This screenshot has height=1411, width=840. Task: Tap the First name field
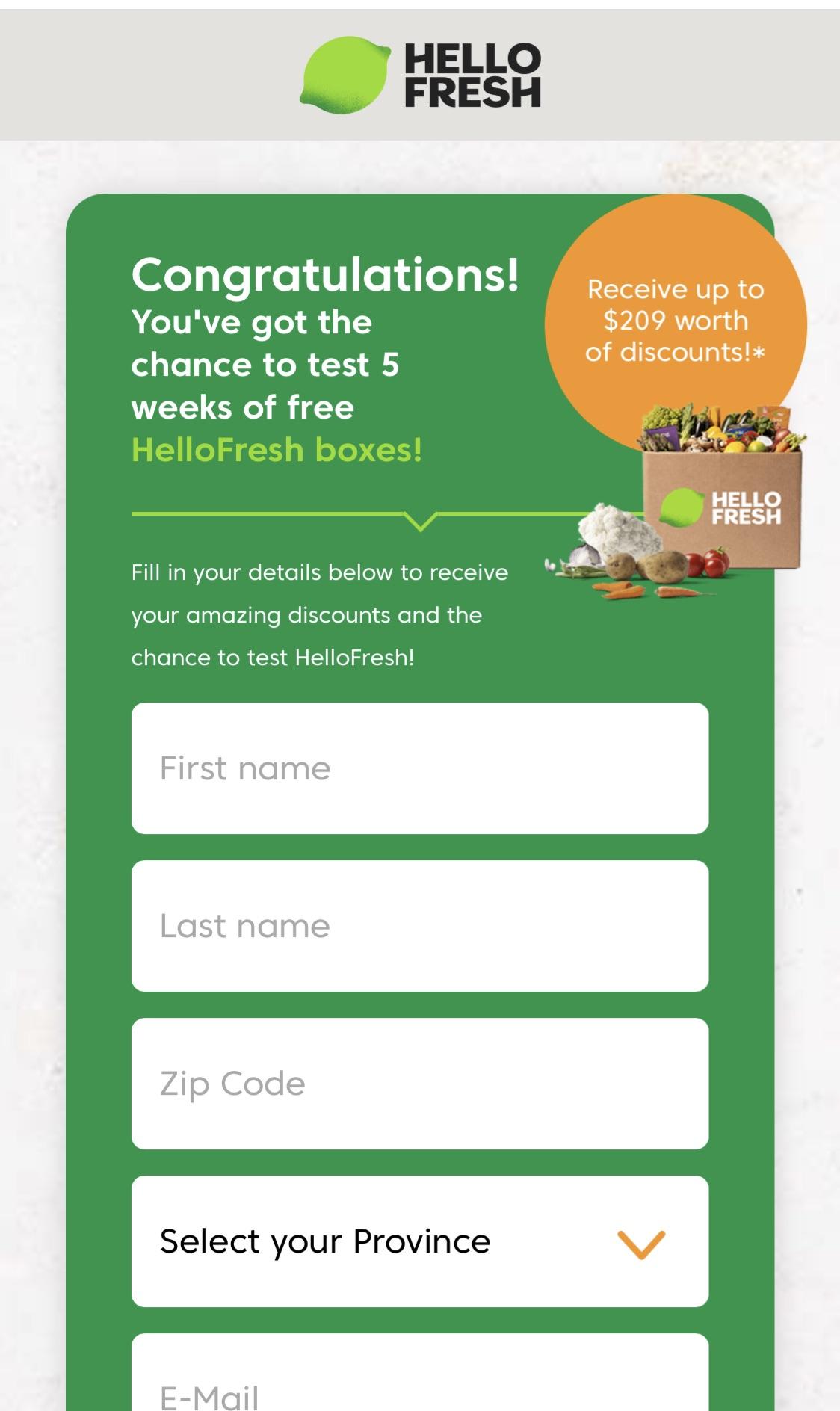click(x=419, y=768)
